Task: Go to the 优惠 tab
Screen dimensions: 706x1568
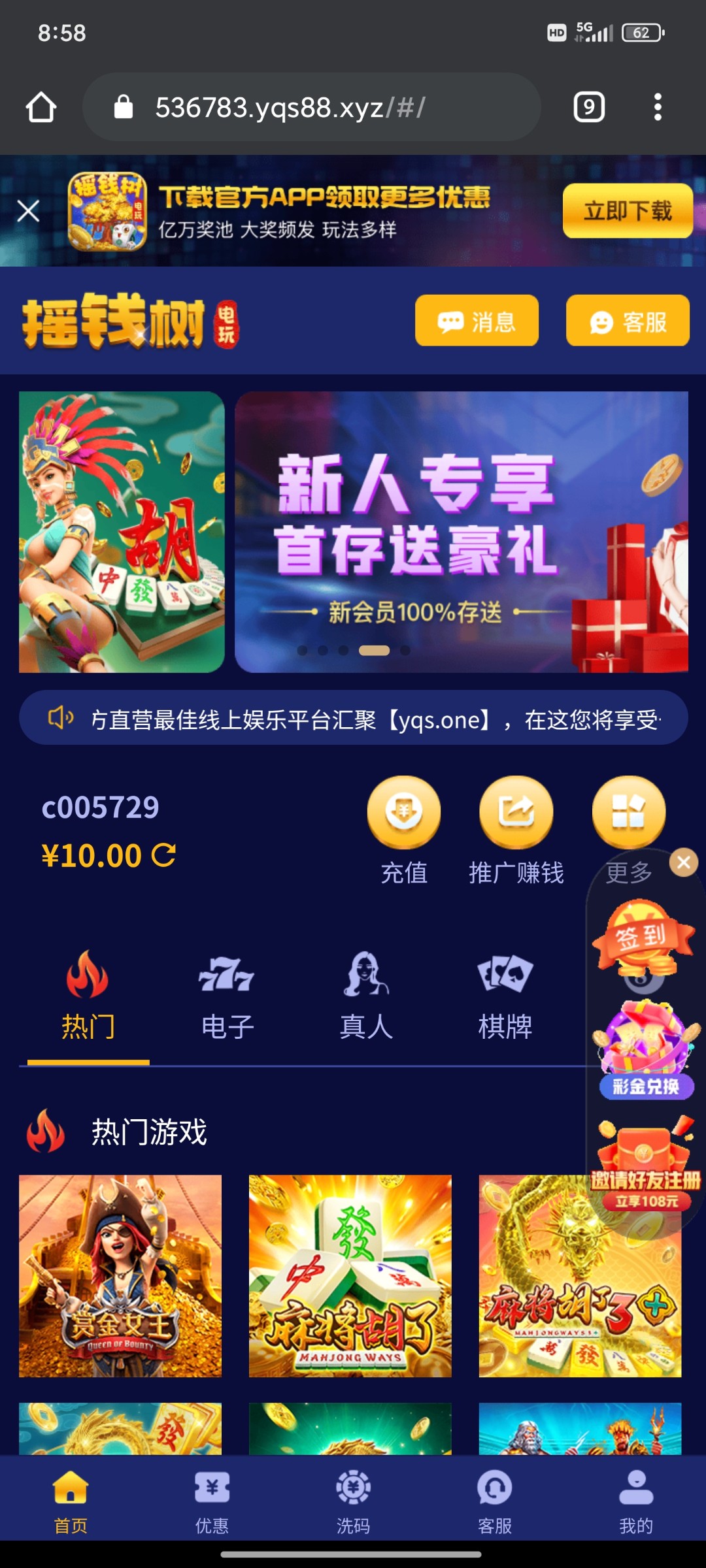Action: point(212,1501)
